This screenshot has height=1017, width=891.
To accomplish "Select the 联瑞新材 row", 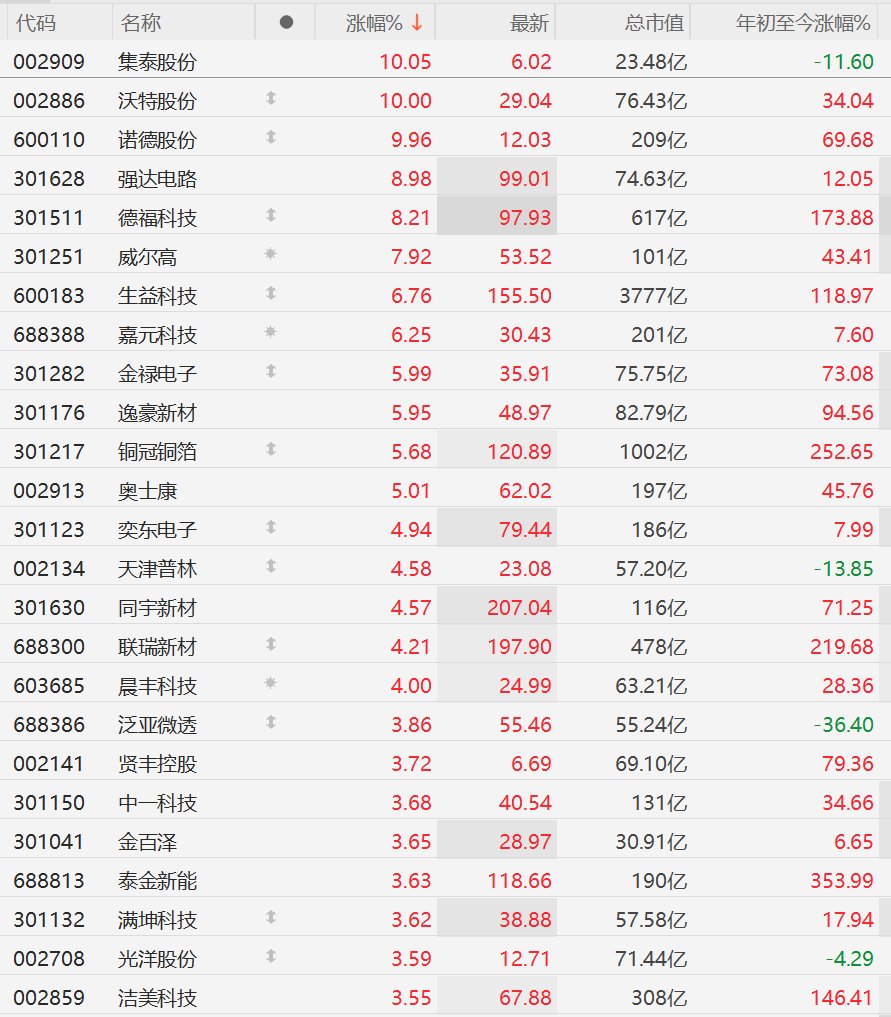I will click(x=446, y=647).
